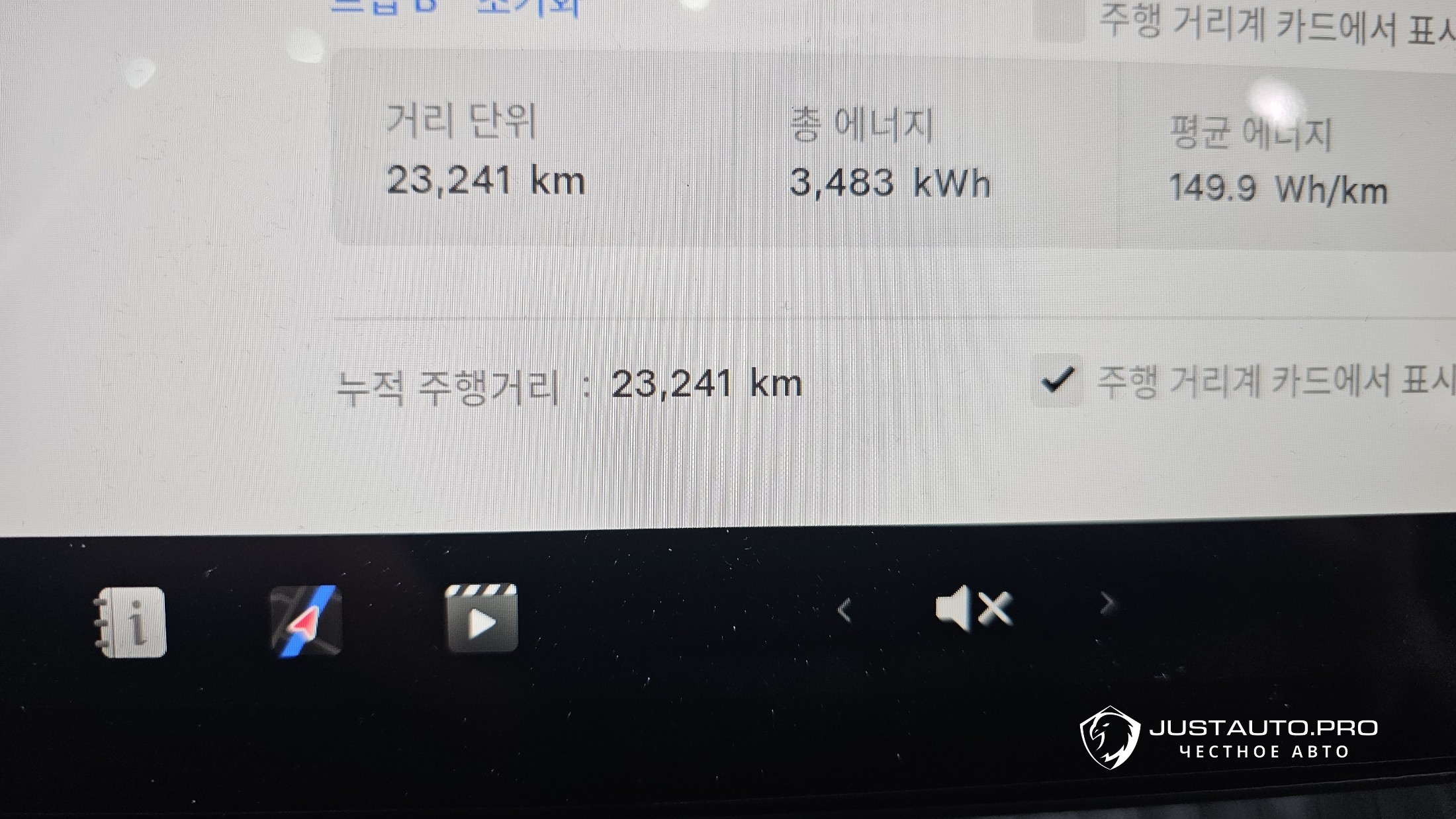Launch the Theater video app
Screen dimensions: 1456x819
(482, 618)
